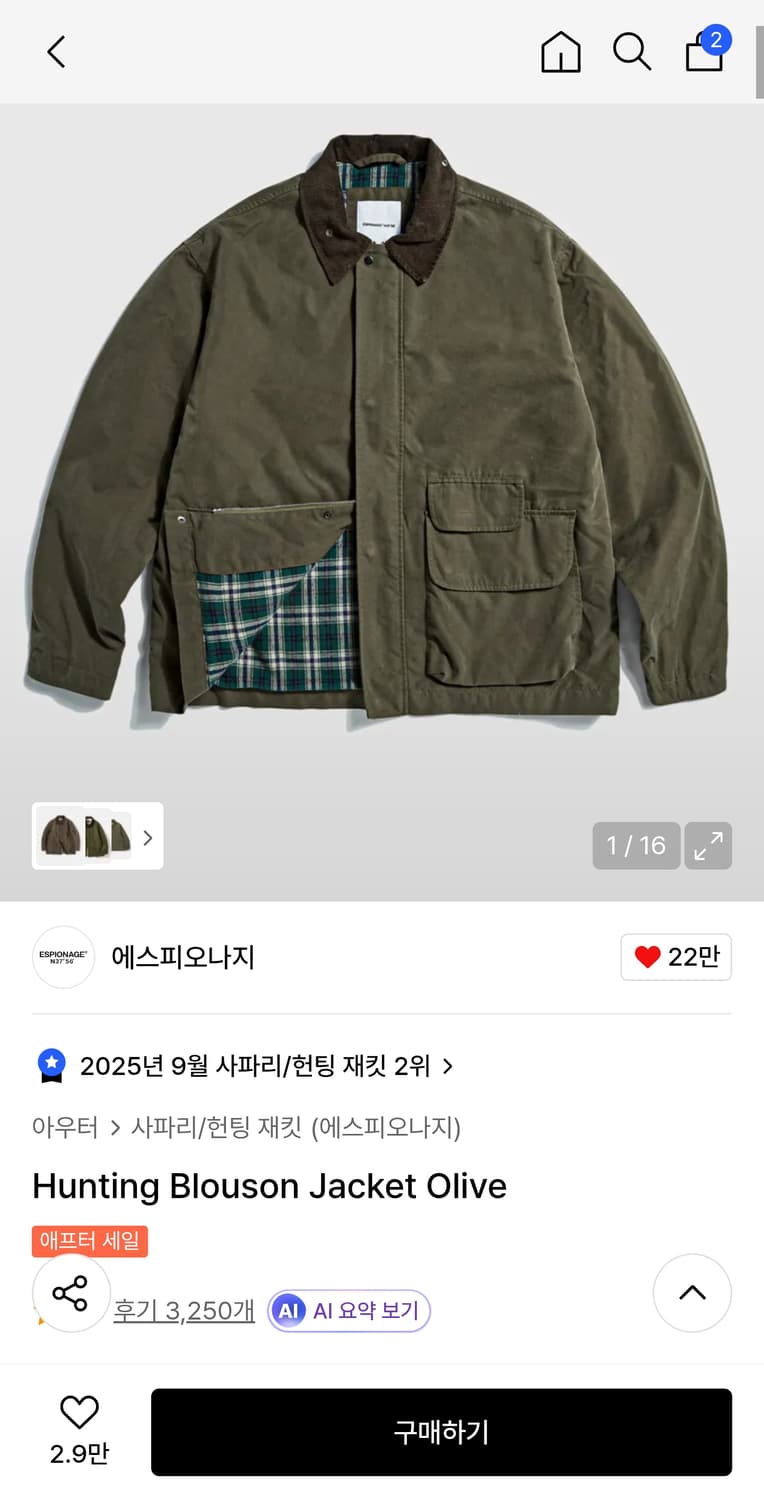
Task: Tap the blue ribbon ranking badge
Action: pos(50,1066)
